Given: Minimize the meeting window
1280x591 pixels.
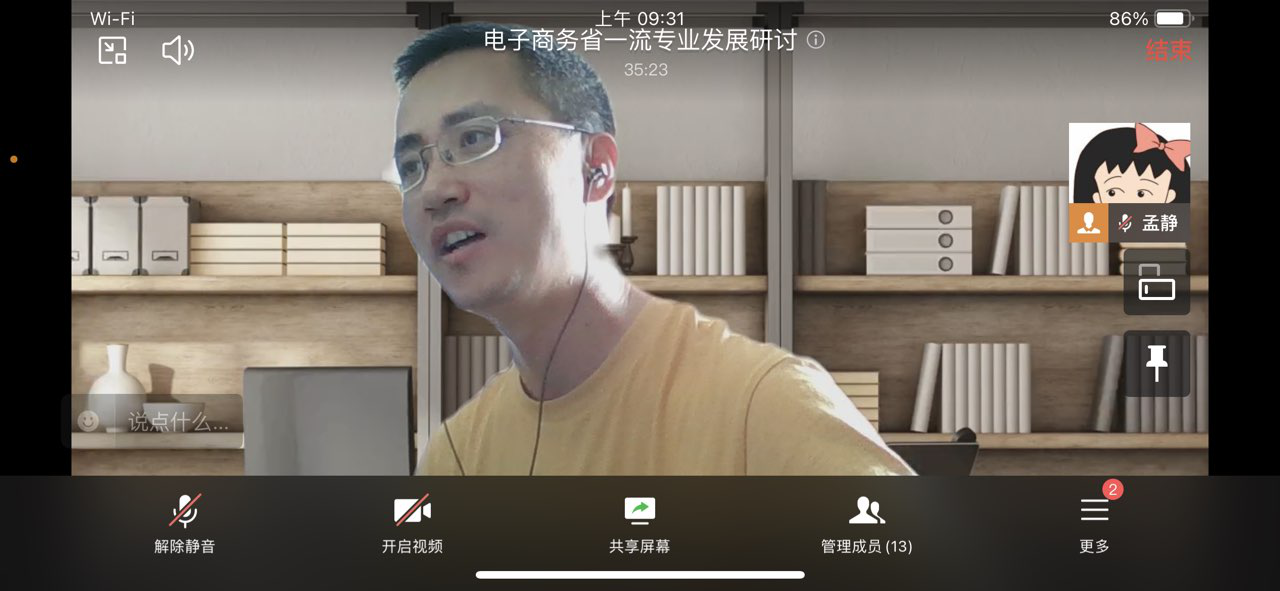Looking at the screenshot, I should point(113,50).
